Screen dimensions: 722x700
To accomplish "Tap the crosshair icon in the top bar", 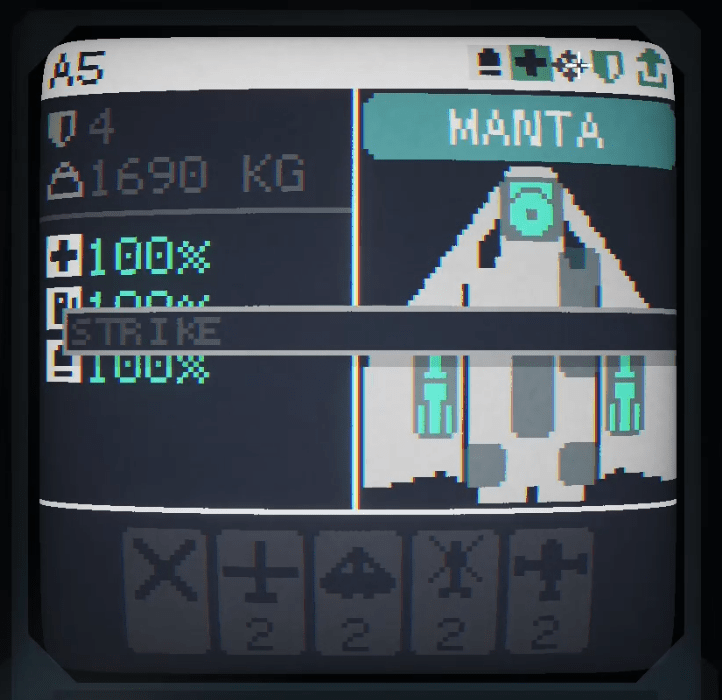I will [570, 66].
